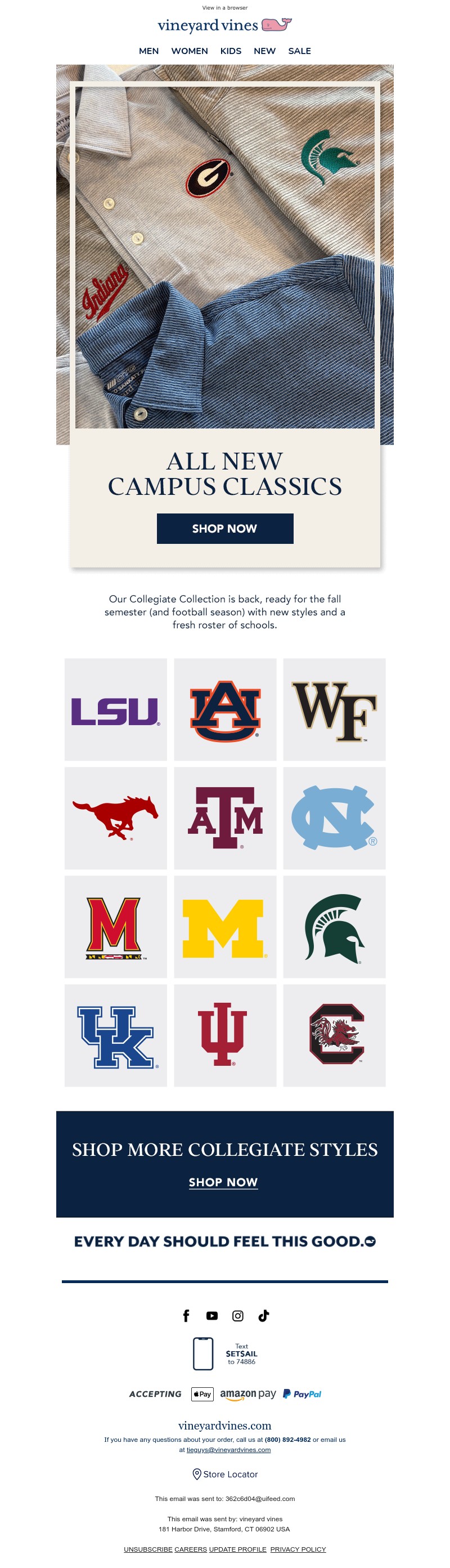This screenshot has width=450, height=1568.
Task: Tap the UNSUBSCRIBE link
Action: pyautogui.click(x=148, y=1549)
